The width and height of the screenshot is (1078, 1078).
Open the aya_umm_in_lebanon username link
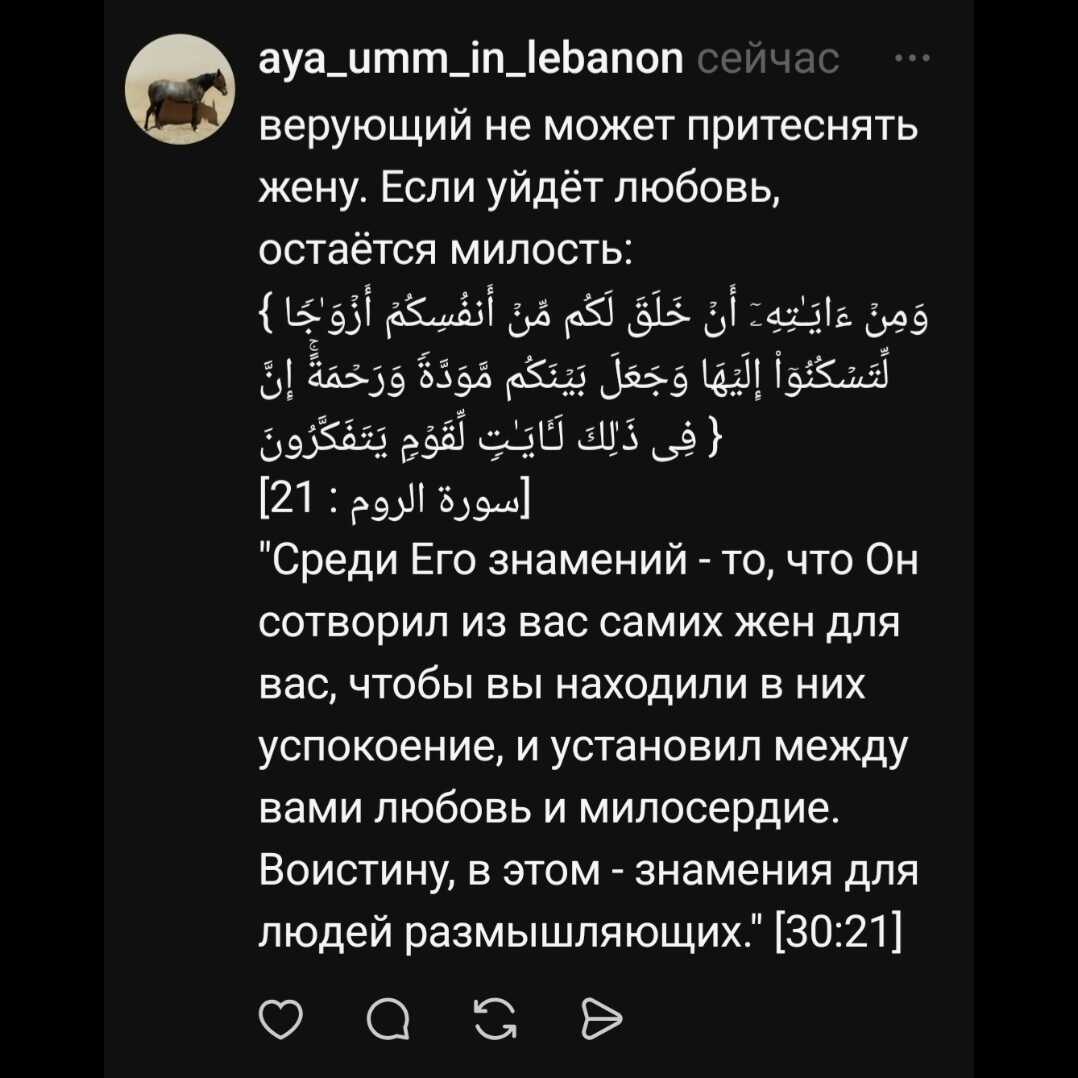pyautogui.click(x=470, y=59)
